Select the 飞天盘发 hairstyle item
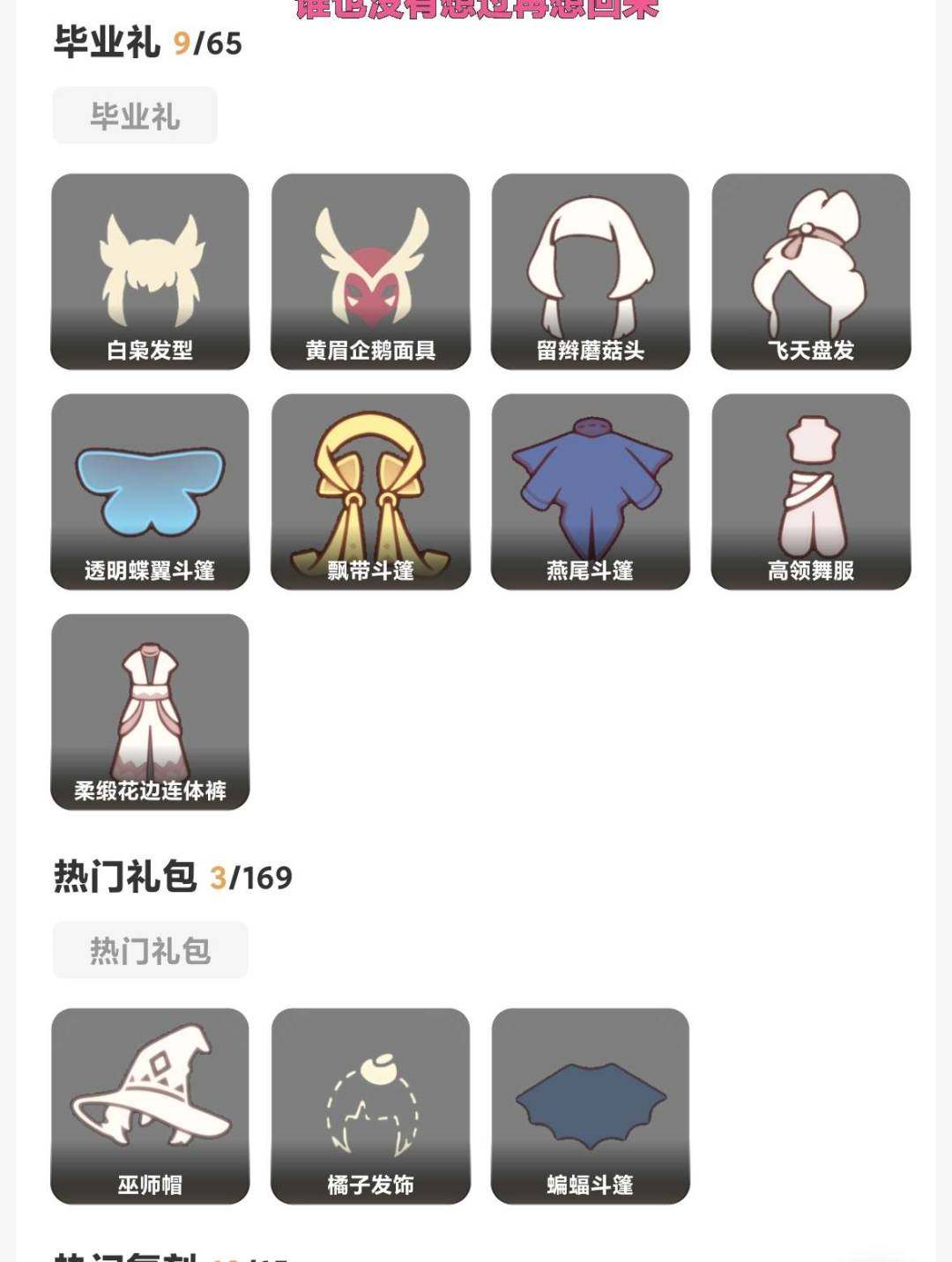This screenshot has height=1262, width=952. 809,269
